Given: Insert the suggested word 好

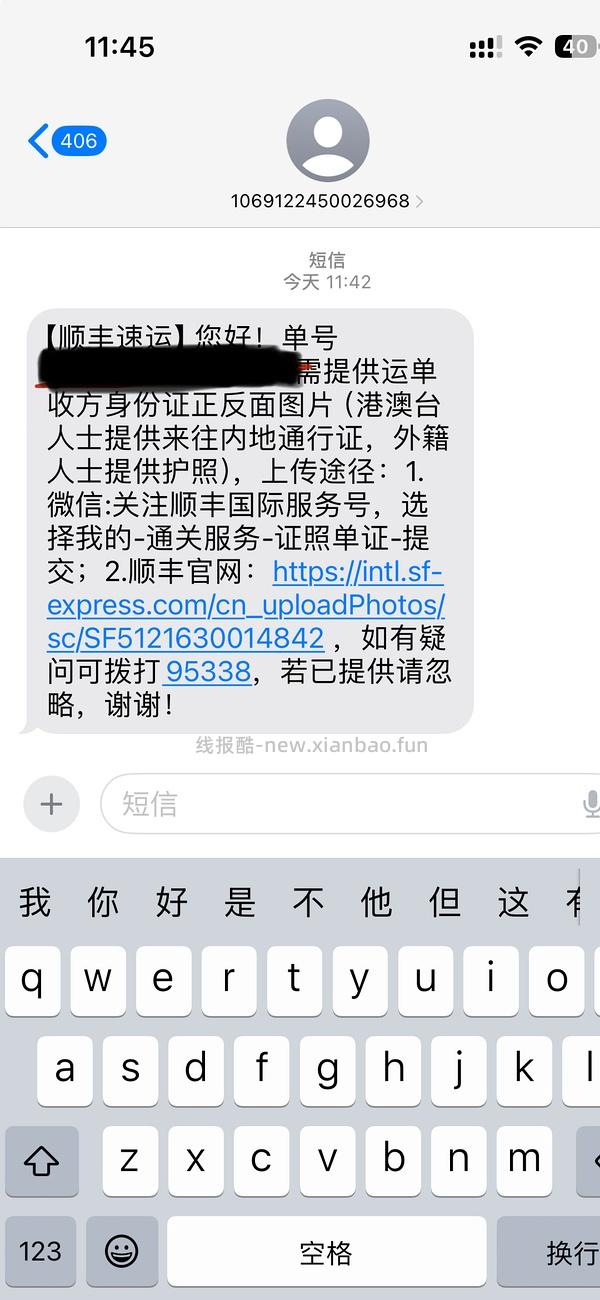Looking at the screenshot, I should [x=171, y=902].
